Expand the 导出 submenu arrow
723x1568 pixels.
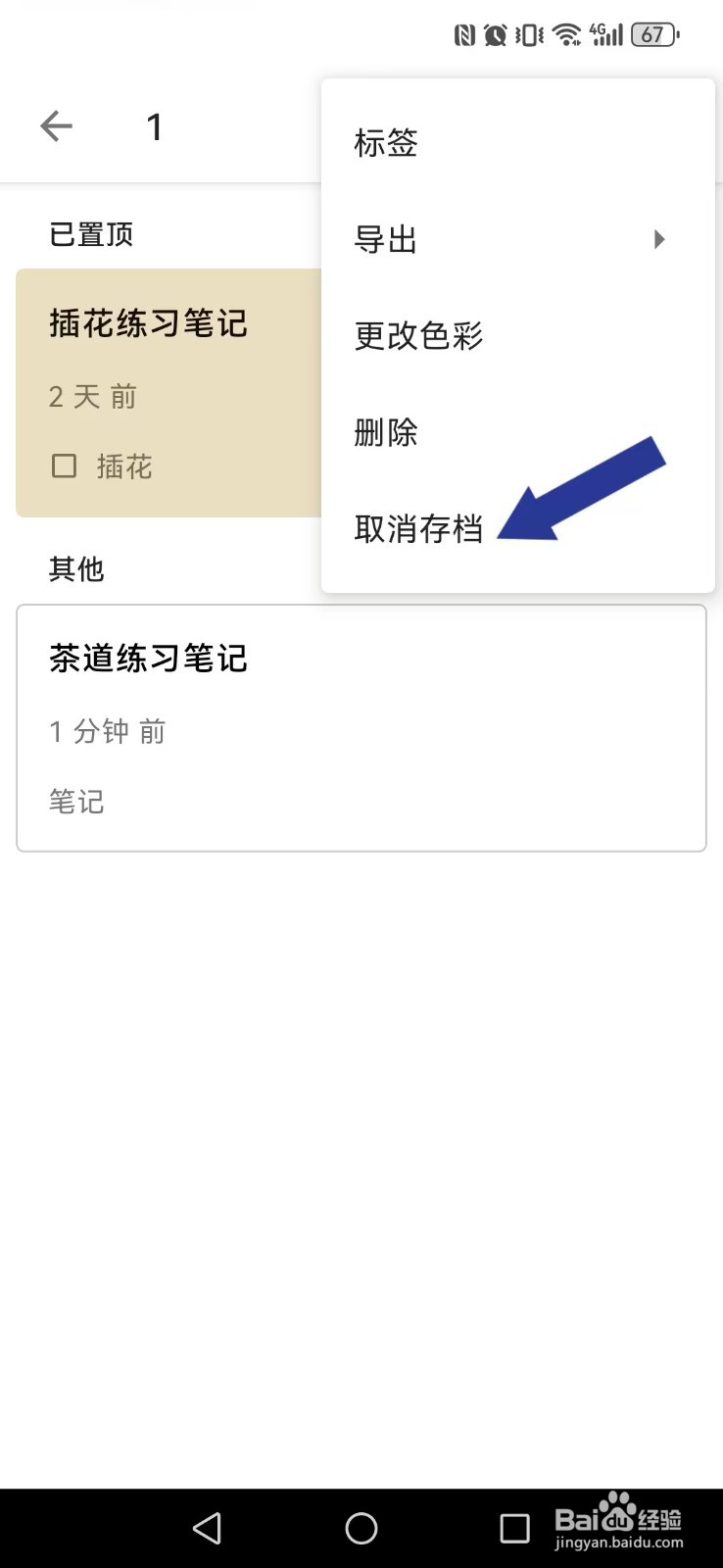point(659,239)
